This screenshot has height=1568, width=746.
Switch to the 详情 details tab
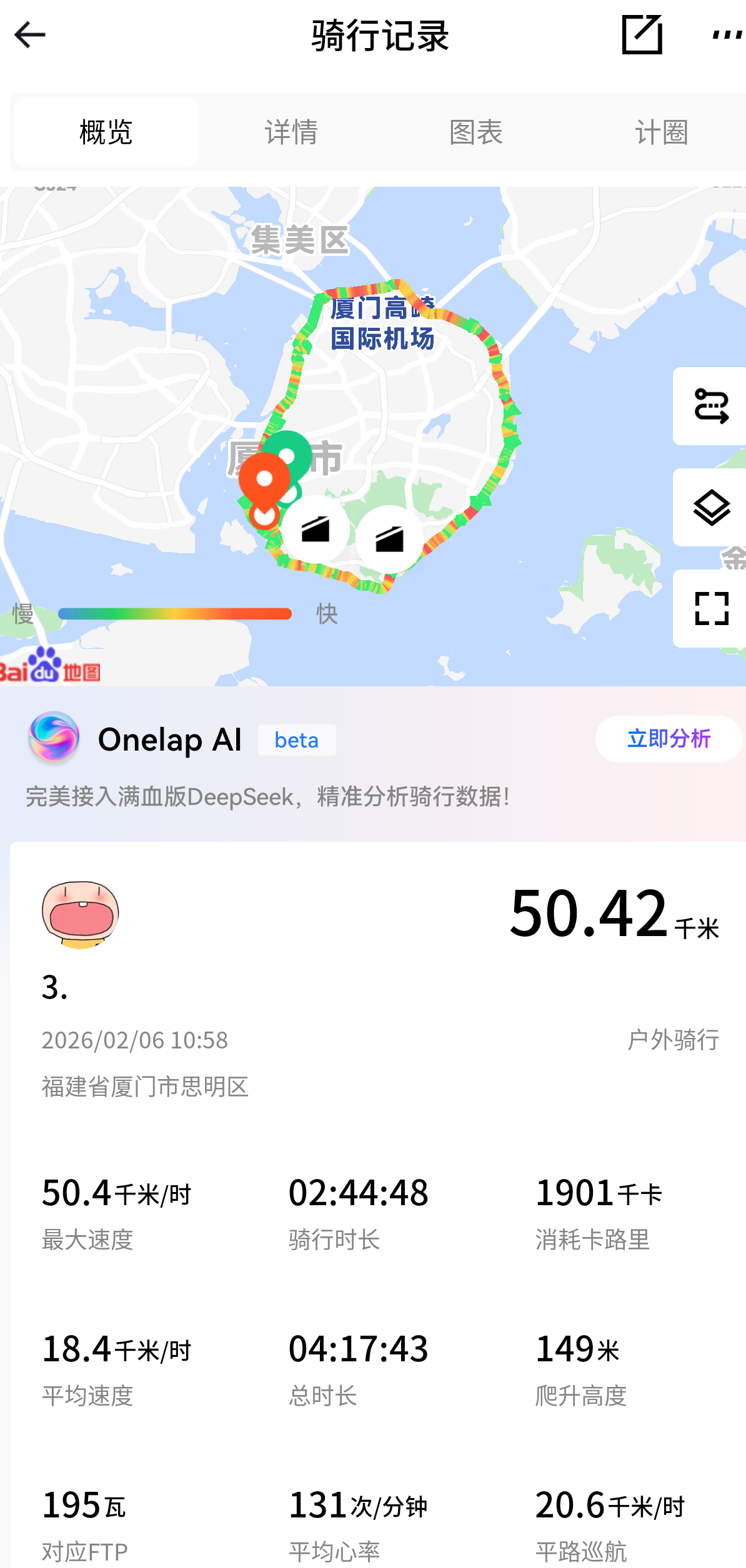[291, 132]
